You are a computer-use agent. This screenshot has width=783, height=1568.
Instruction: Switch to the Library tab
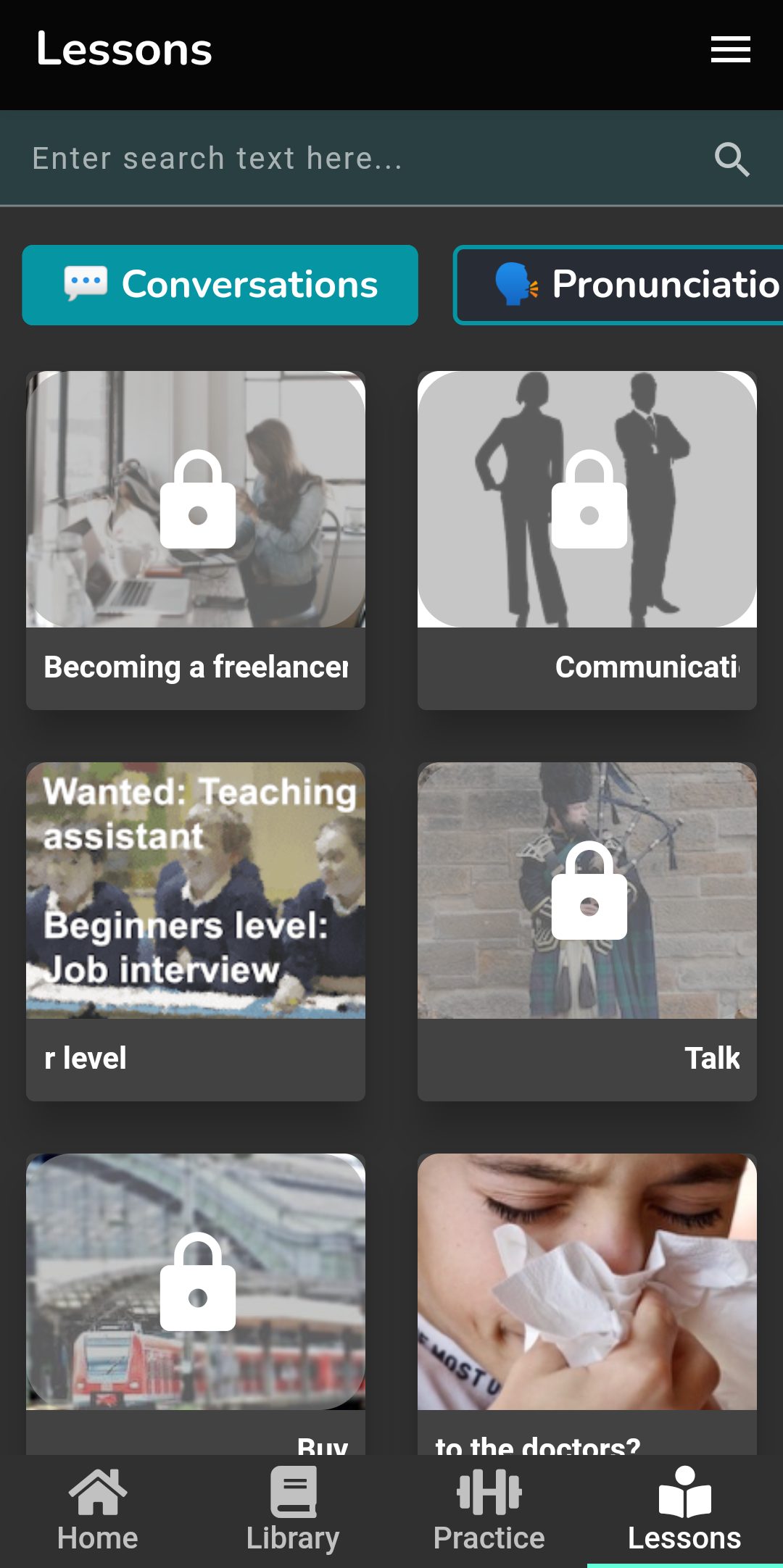tap(293, 1511)
